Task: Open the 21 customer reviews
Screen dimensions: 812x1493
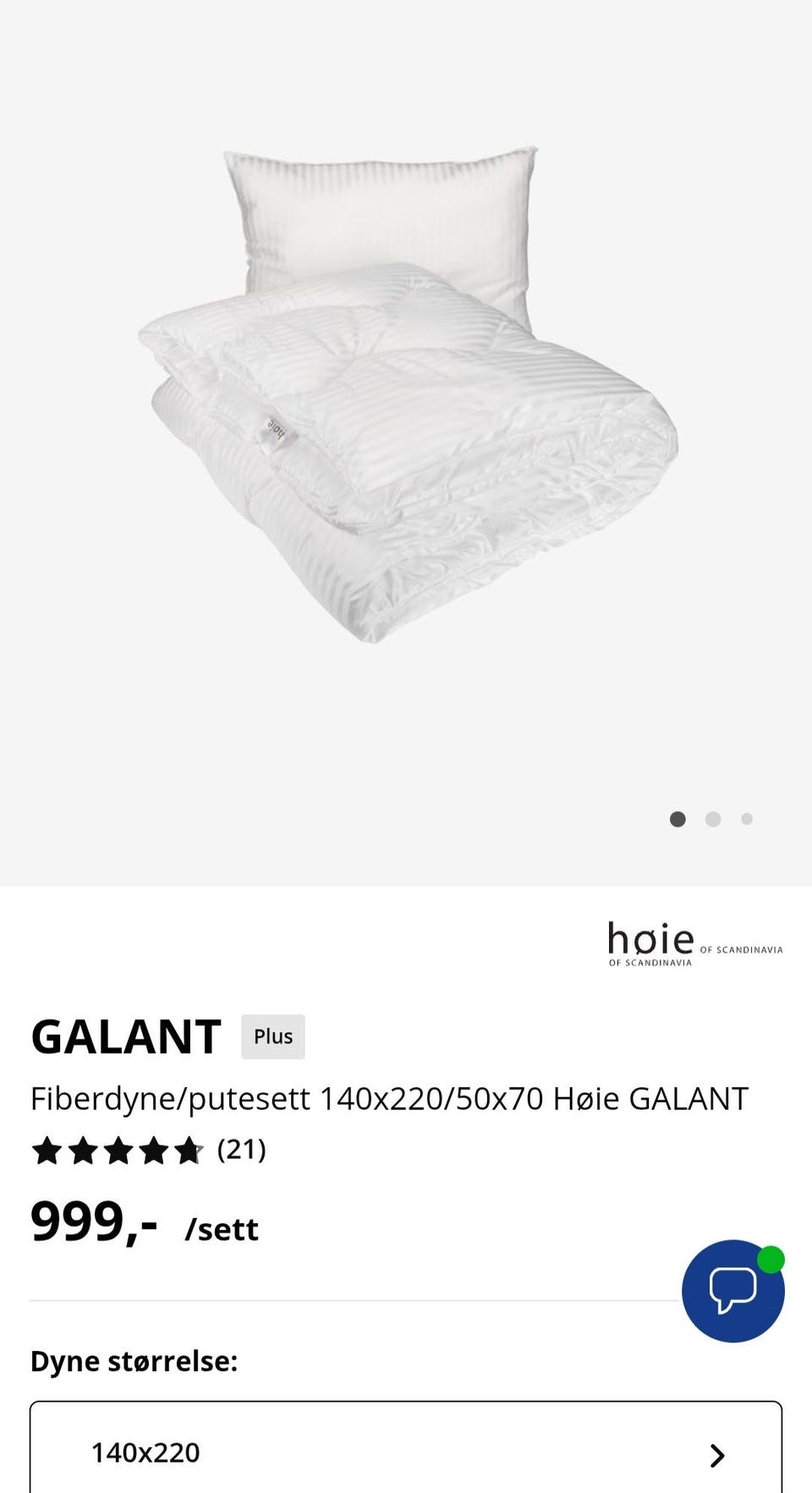Action: point(242,1150)
